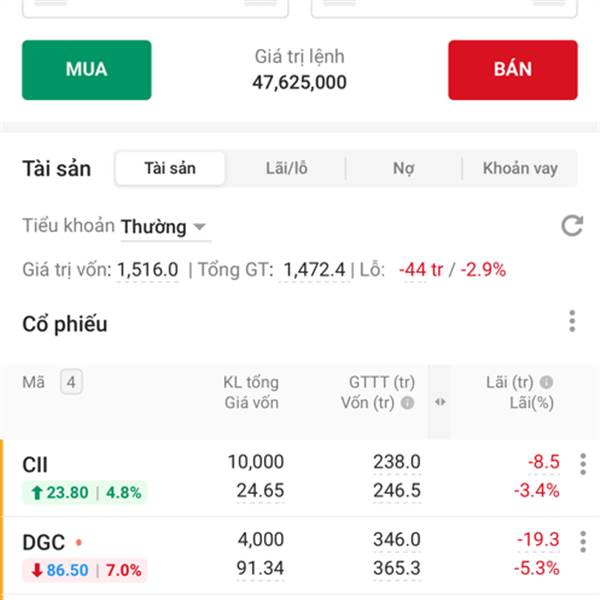
Task: Open the Cổ phiếu overflow menu
Action: click(x=572, y=322)
